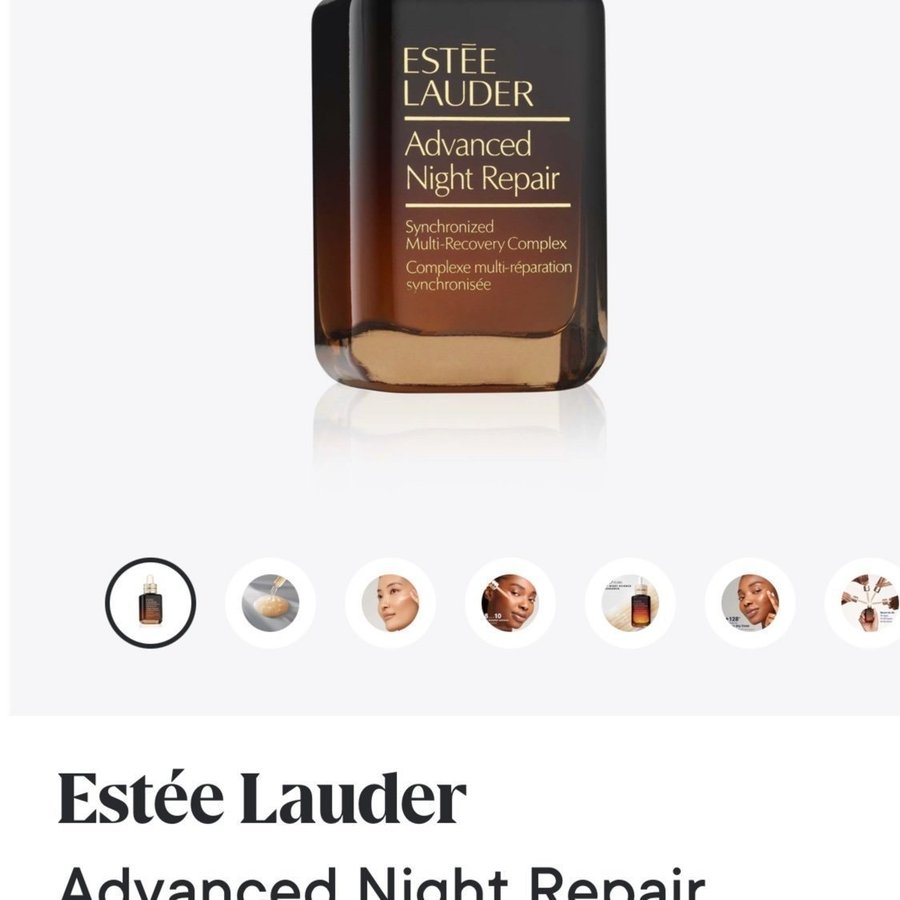This screenshot has width=900, height=900.
Task: View the fifth thumbnail with bottle on beige
Action: click(630, 603)
